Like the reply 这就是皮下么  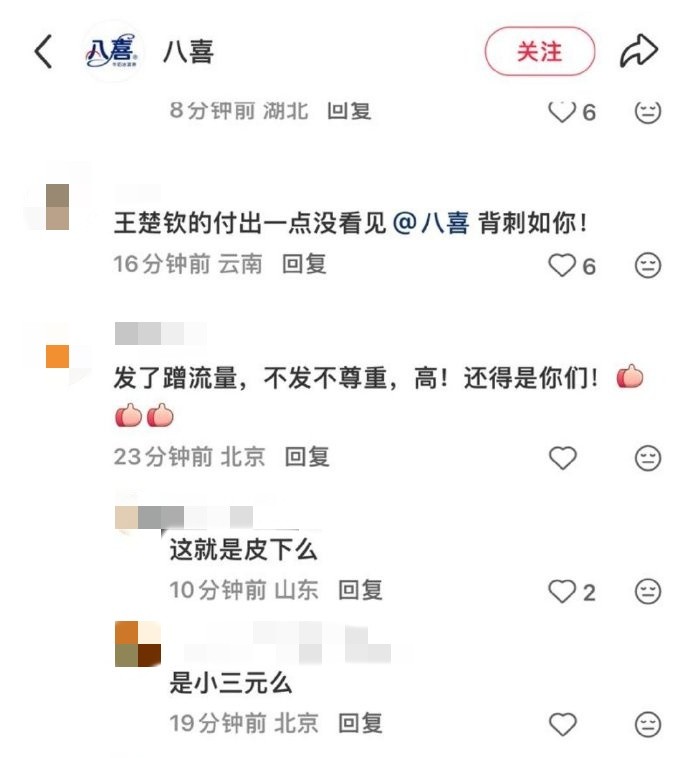coord(562,592)
